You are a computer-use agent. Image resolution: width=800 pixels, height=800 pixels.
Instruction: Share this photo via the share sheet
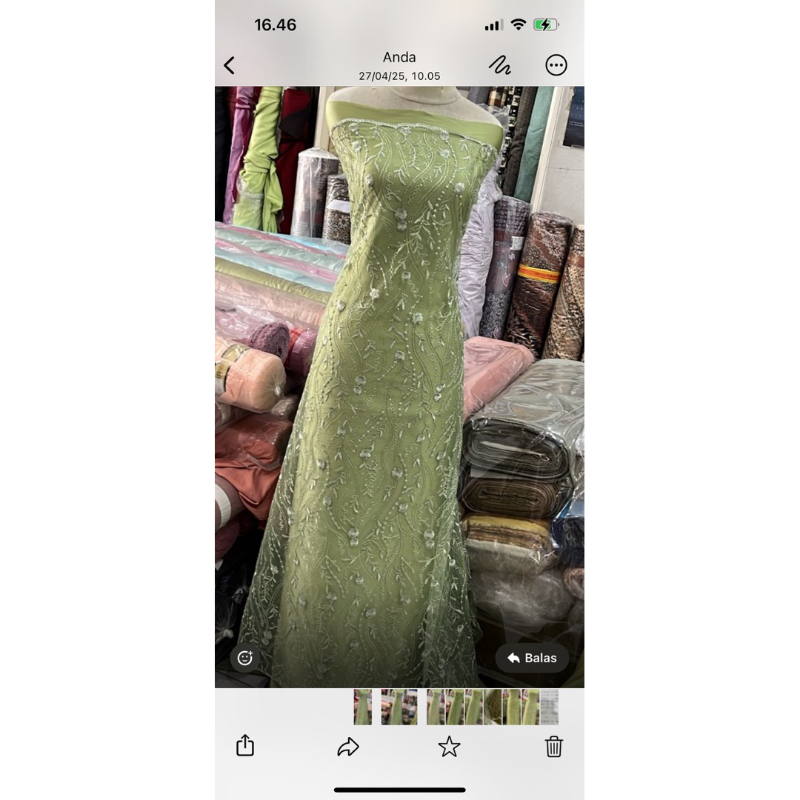[245, 746]
